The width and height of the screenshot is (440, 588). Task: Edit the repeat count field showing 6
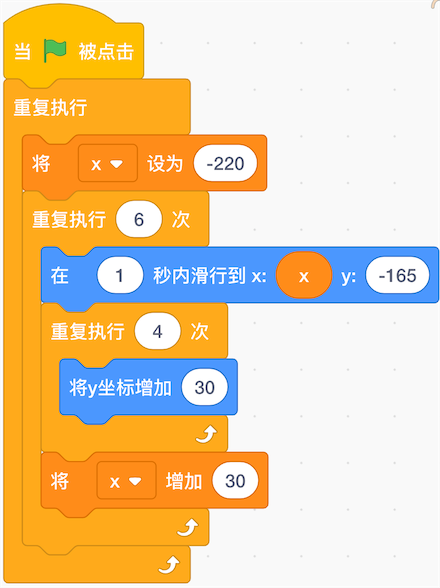click(139, 219)
